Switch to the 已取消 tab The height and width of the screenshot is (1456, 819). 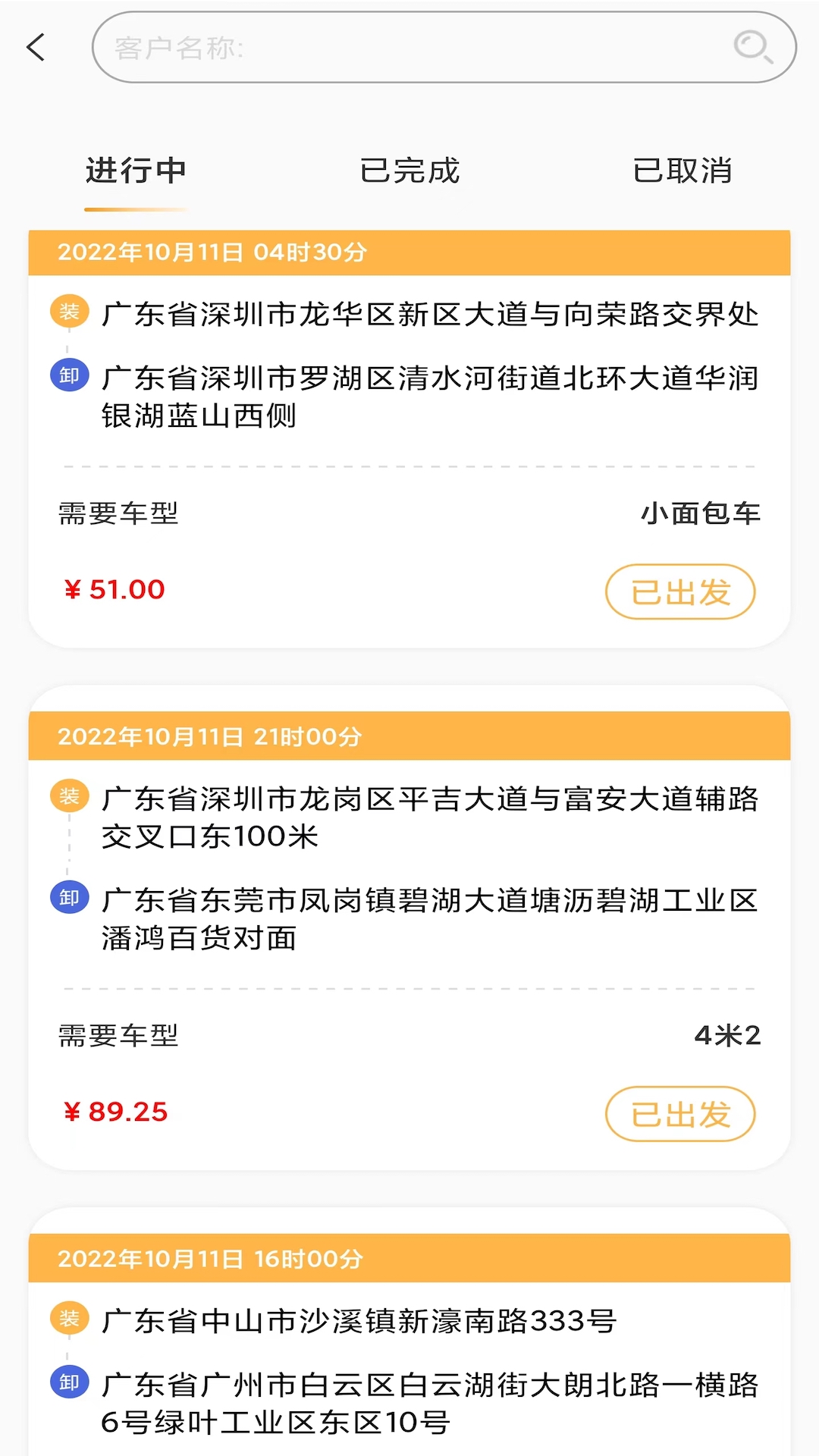(683, 171)
